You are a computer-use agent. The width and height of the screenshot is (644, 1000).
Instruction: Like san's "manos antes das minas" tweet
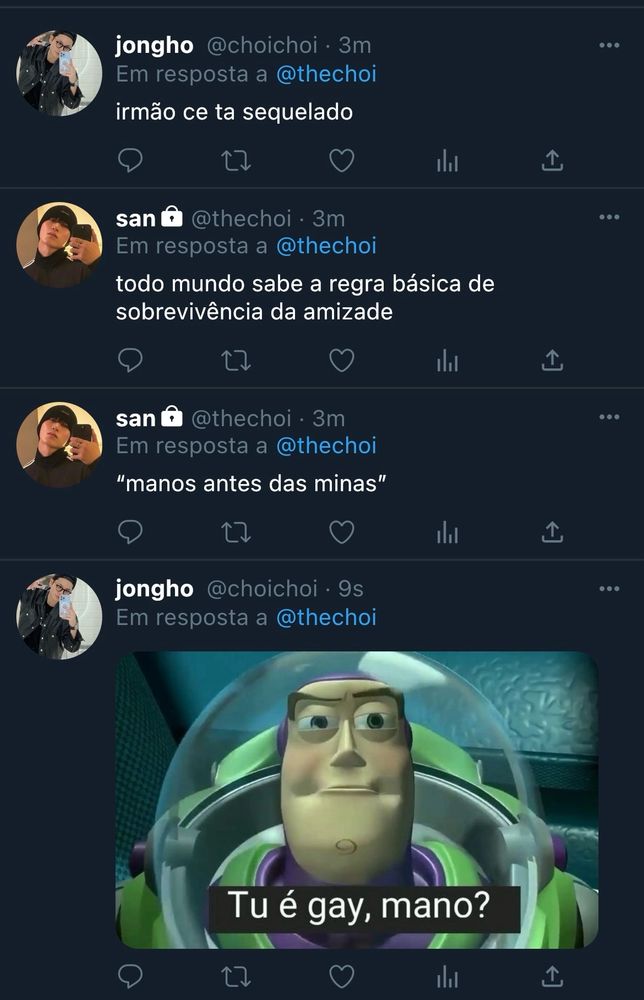tap(342, 532)
